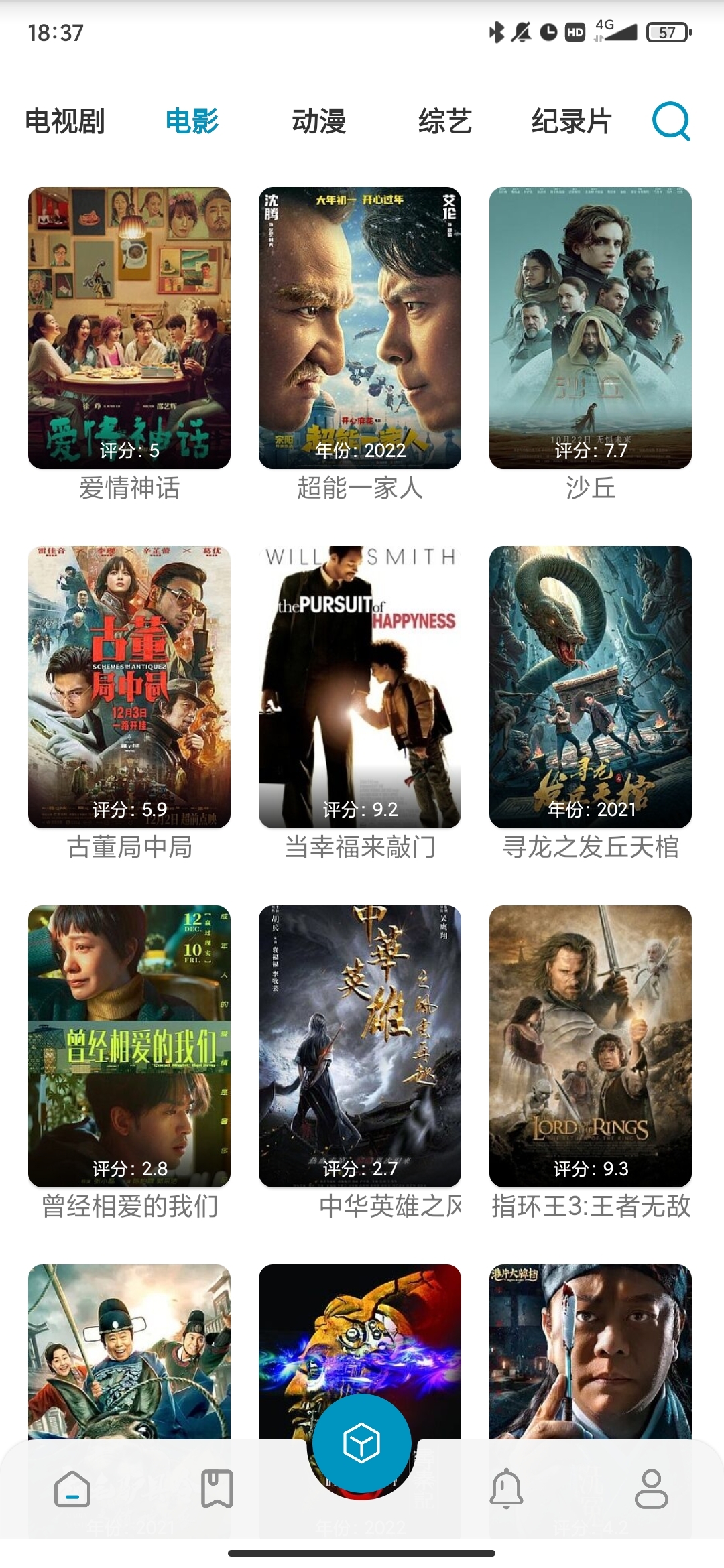This screenshot has width=724, height=1568.
Task: View details for 沙丘
Action: point(591,328)
